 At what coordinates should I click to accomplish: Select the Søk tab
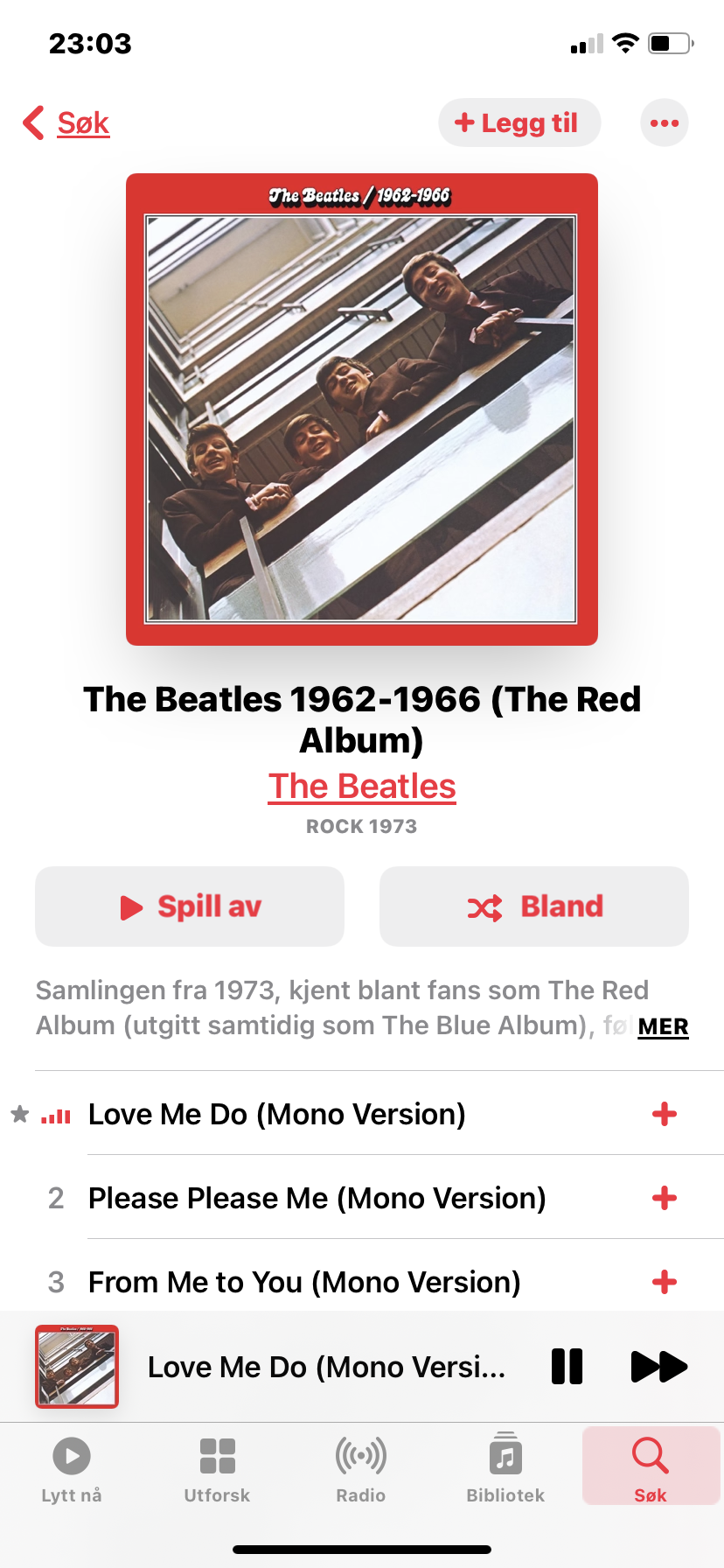pyautogui.click(x=651, y=1467)
